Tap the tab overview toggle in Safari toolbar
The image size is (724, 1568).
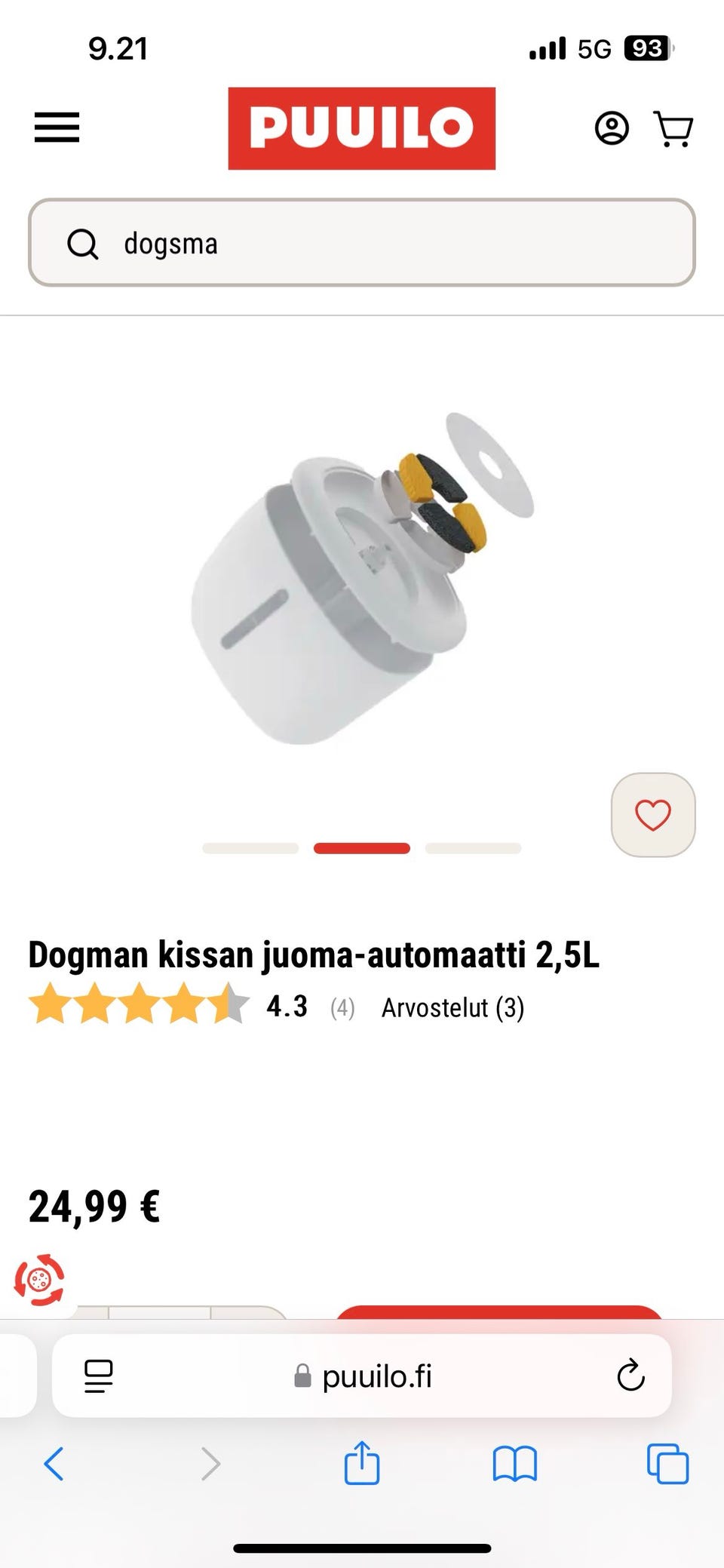[x=97, y=1375]
